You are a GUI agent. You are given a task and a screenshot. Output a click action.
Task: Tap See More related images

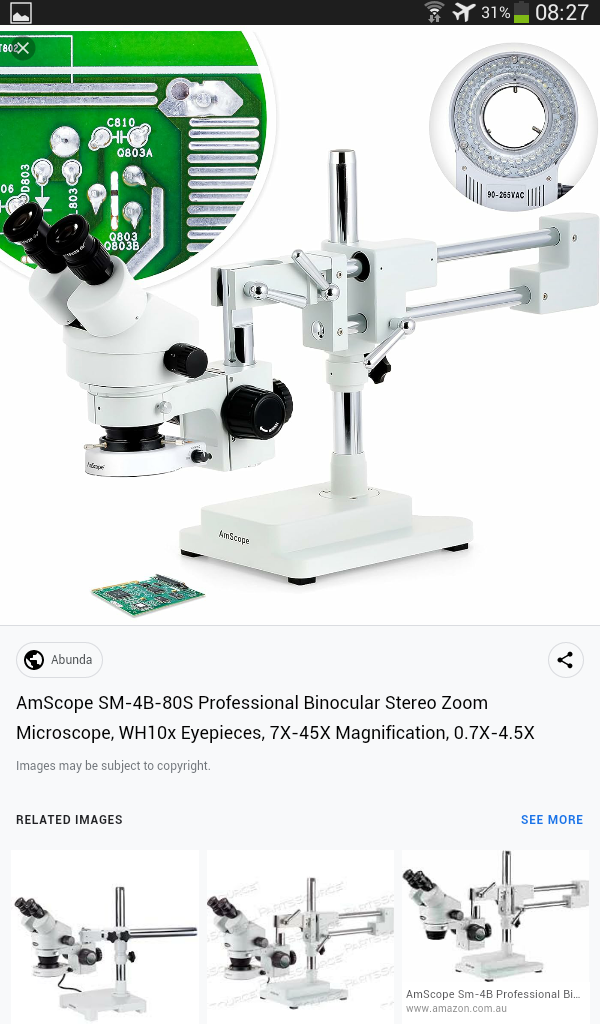551,819
